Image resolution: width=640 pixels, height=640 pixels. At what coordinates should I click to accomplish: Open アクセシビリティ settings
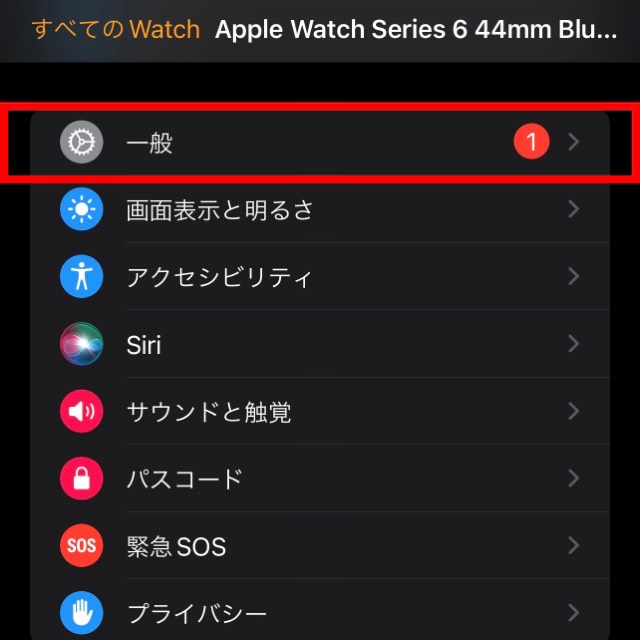(x=318, y=277)
